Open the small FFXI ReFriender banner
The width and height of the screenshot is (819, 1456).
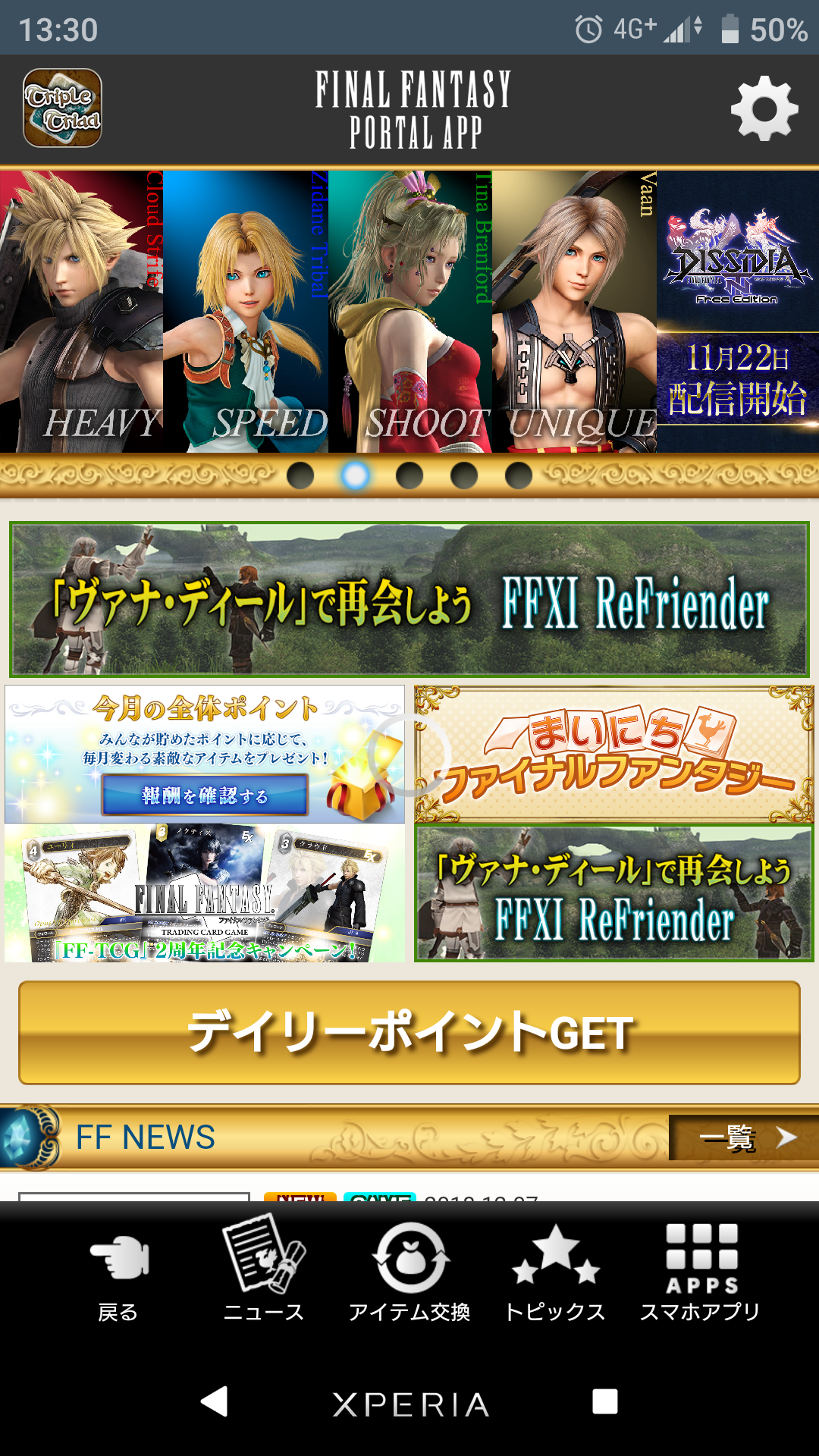(x=613, y=894)
